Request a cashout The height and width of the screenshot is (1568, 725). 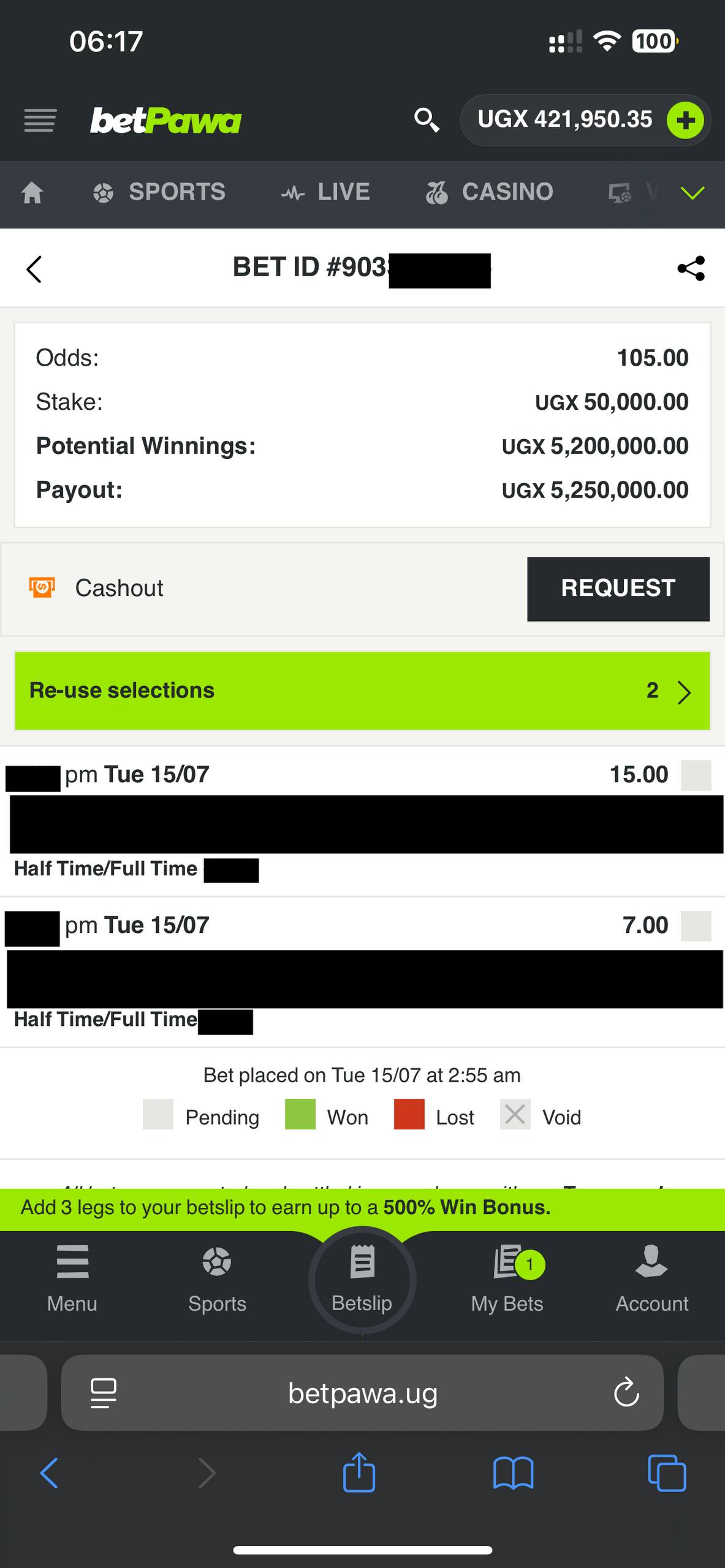618,589
